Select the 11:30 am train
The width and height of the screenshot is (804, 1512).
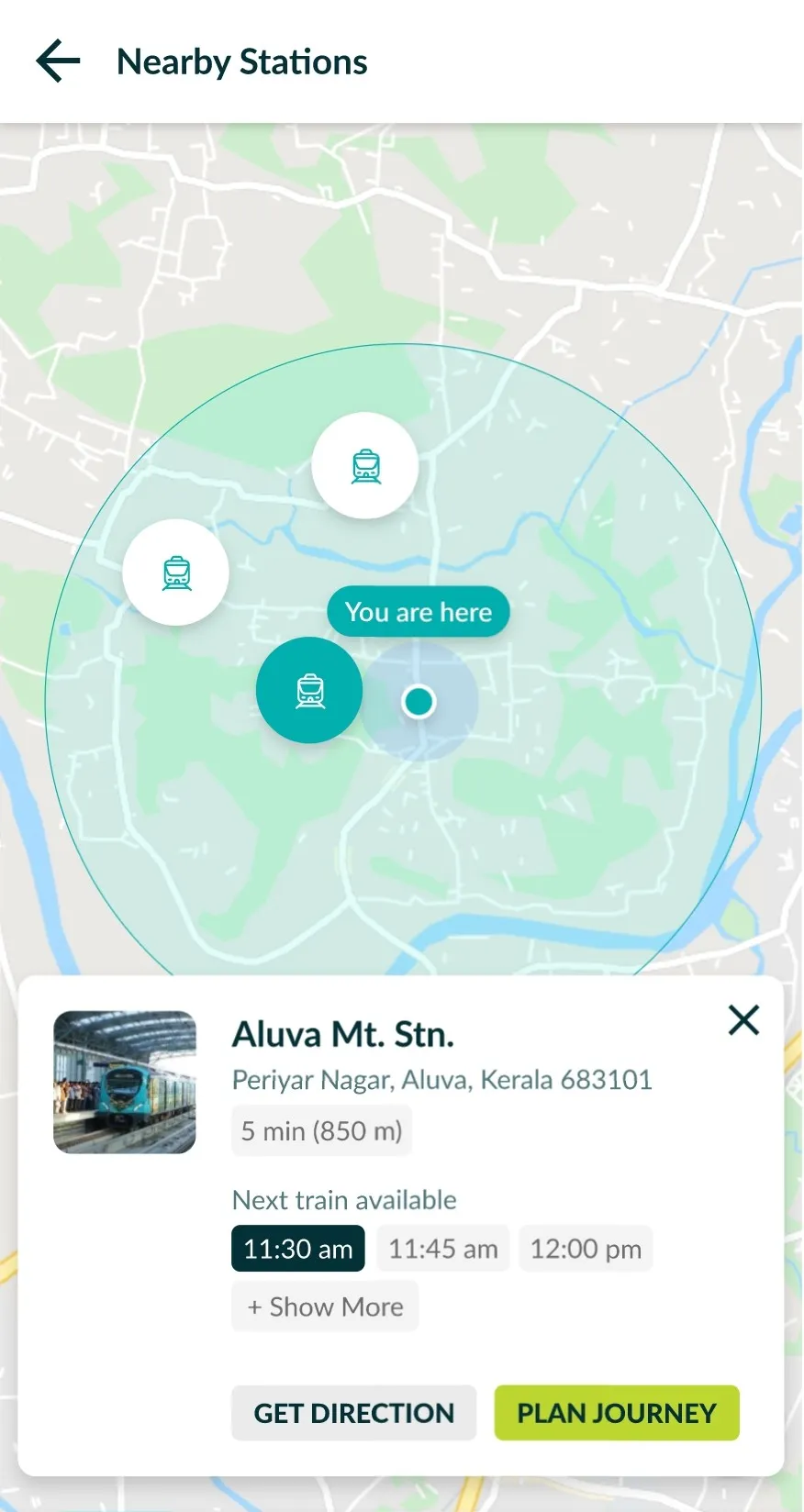(298, 1249)
